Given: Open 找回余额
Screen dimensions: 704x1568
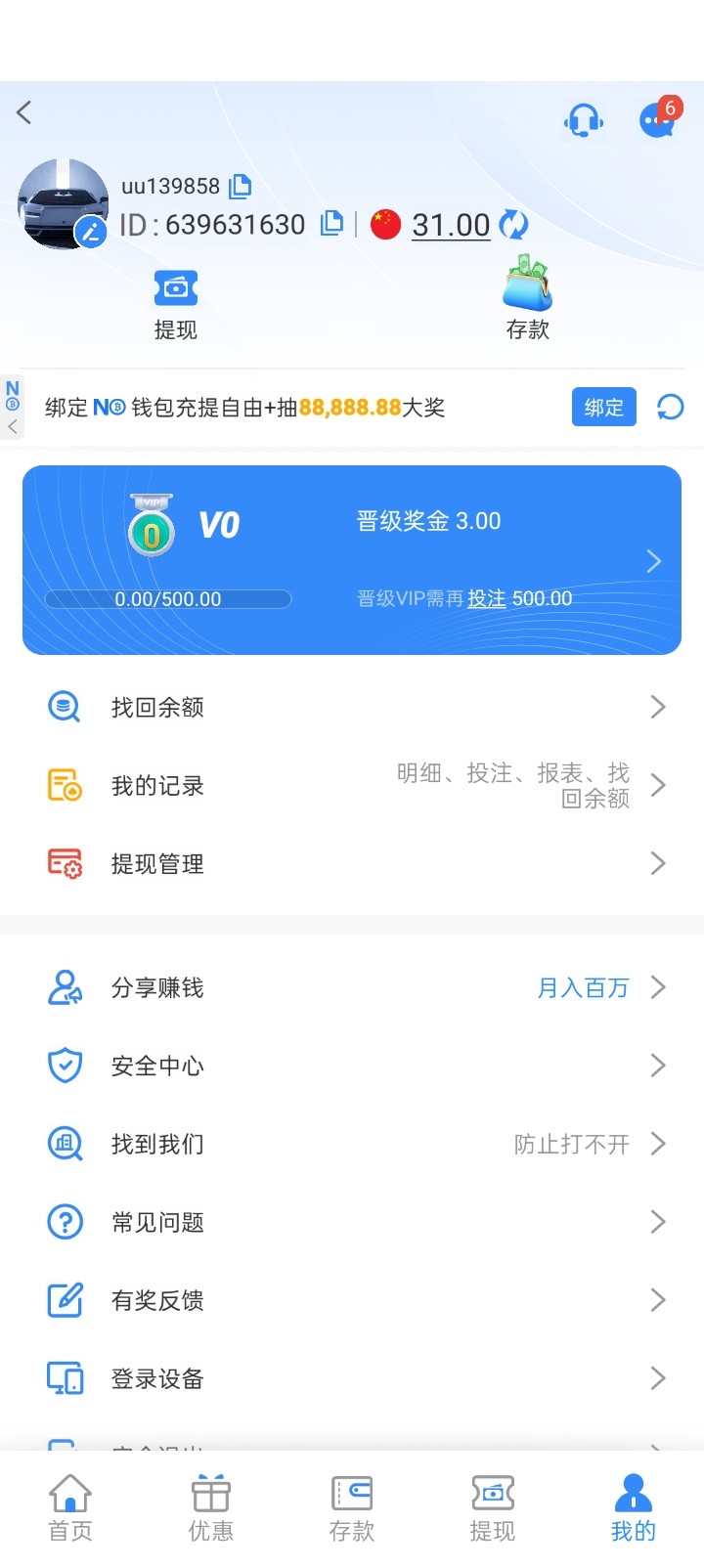Looking at the screenshot, I should (352, 707).
